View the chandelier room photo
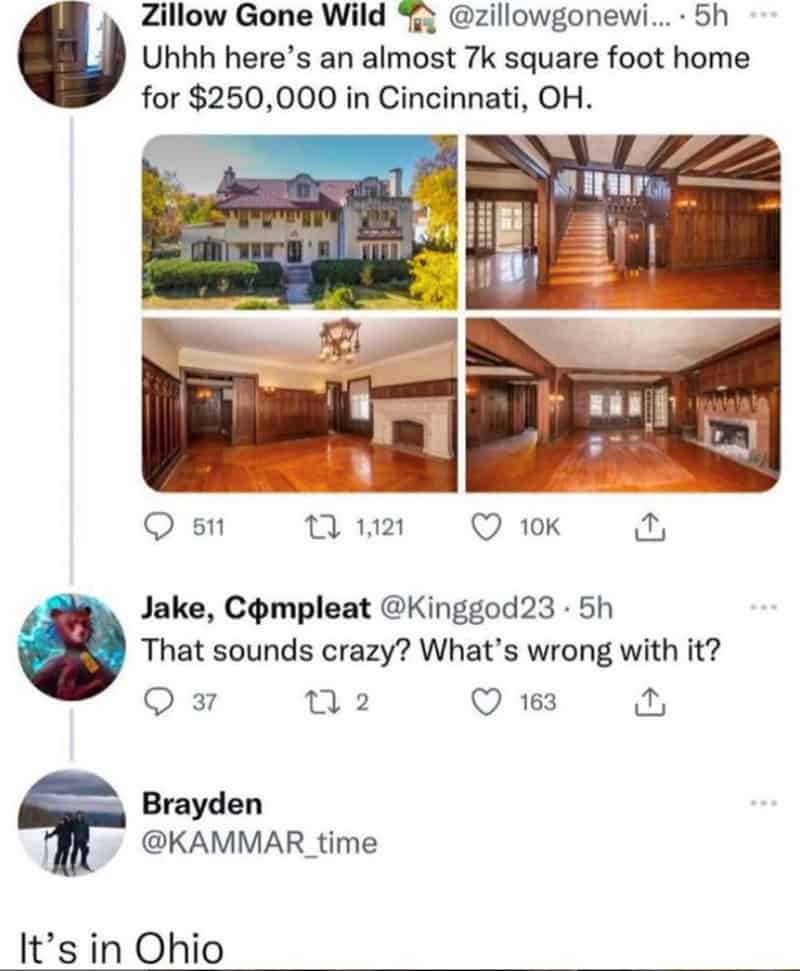 click(x=300, y=405)
